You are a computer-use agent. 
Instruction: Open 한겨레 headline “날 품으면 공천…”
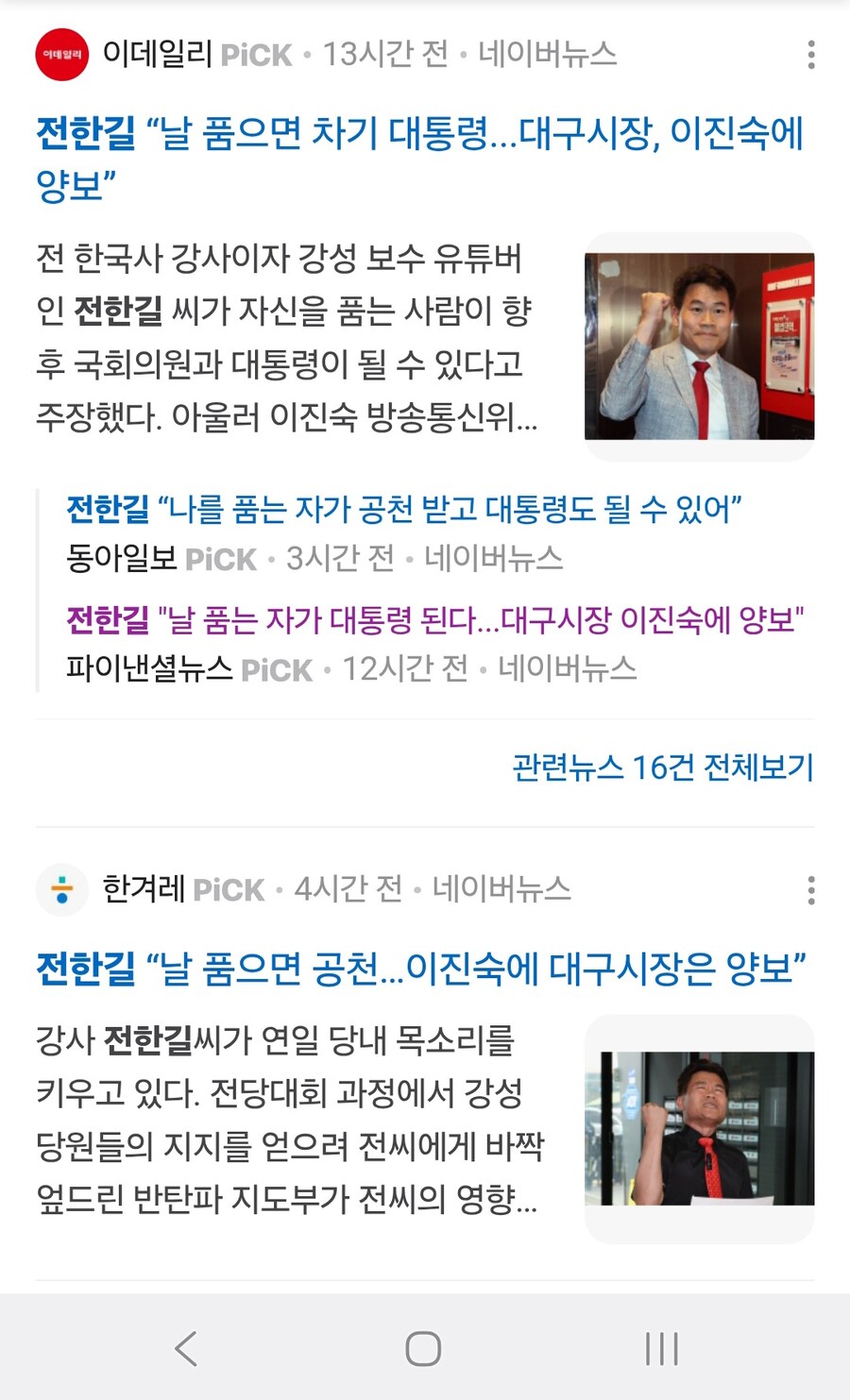[421, 969]
